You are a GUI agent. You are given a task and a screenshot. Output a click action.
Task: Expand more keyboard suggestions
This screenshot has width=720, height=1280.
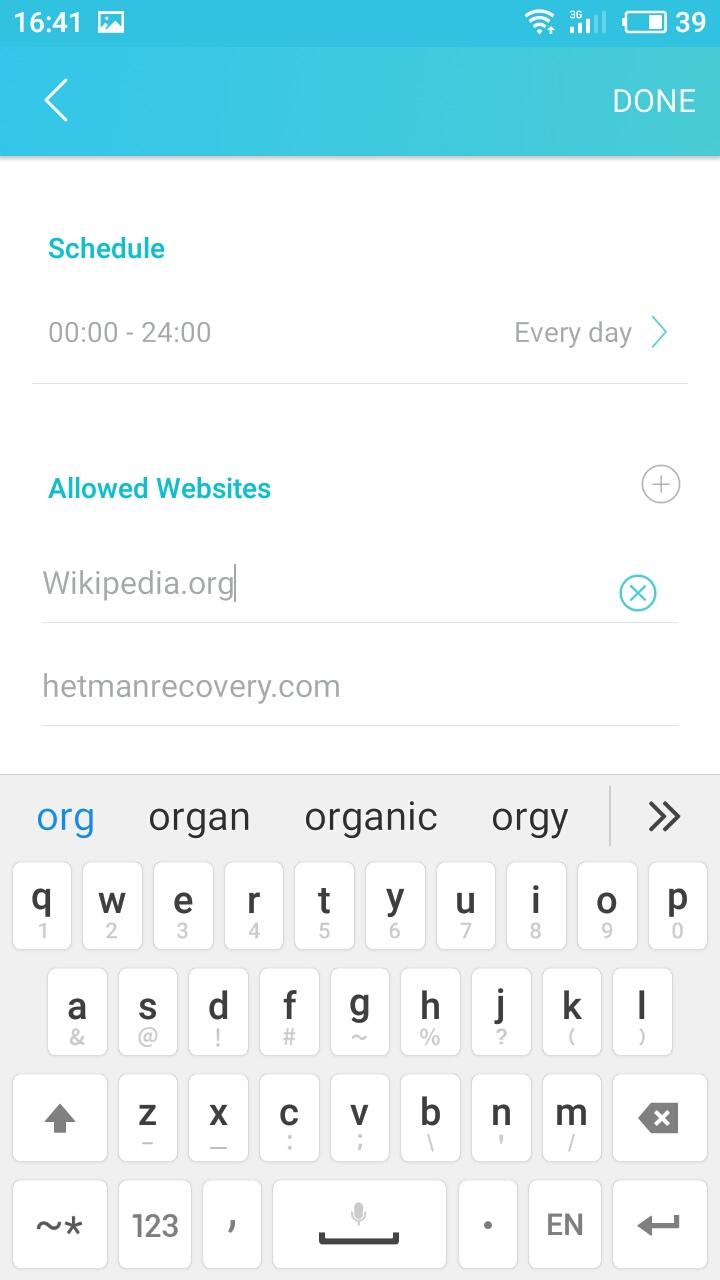tap(664, 817)
